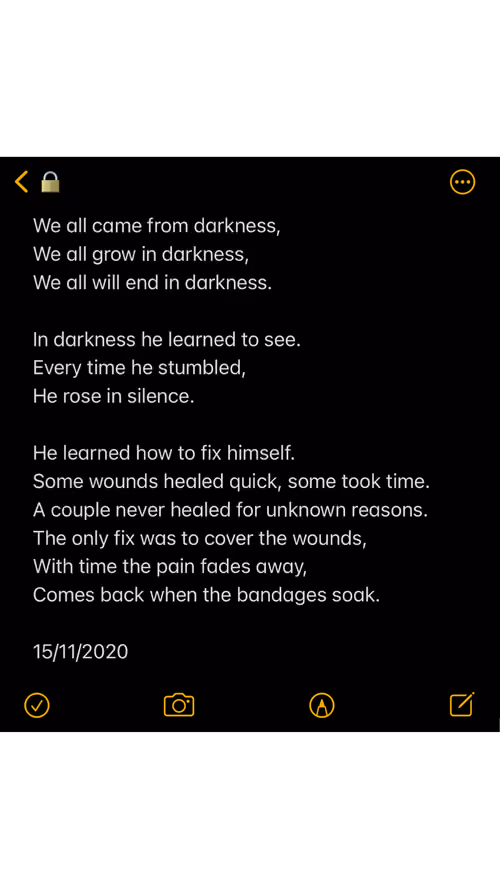The image size is (500, 889).
Task: Compose a new note
Action: coord(461,704)
